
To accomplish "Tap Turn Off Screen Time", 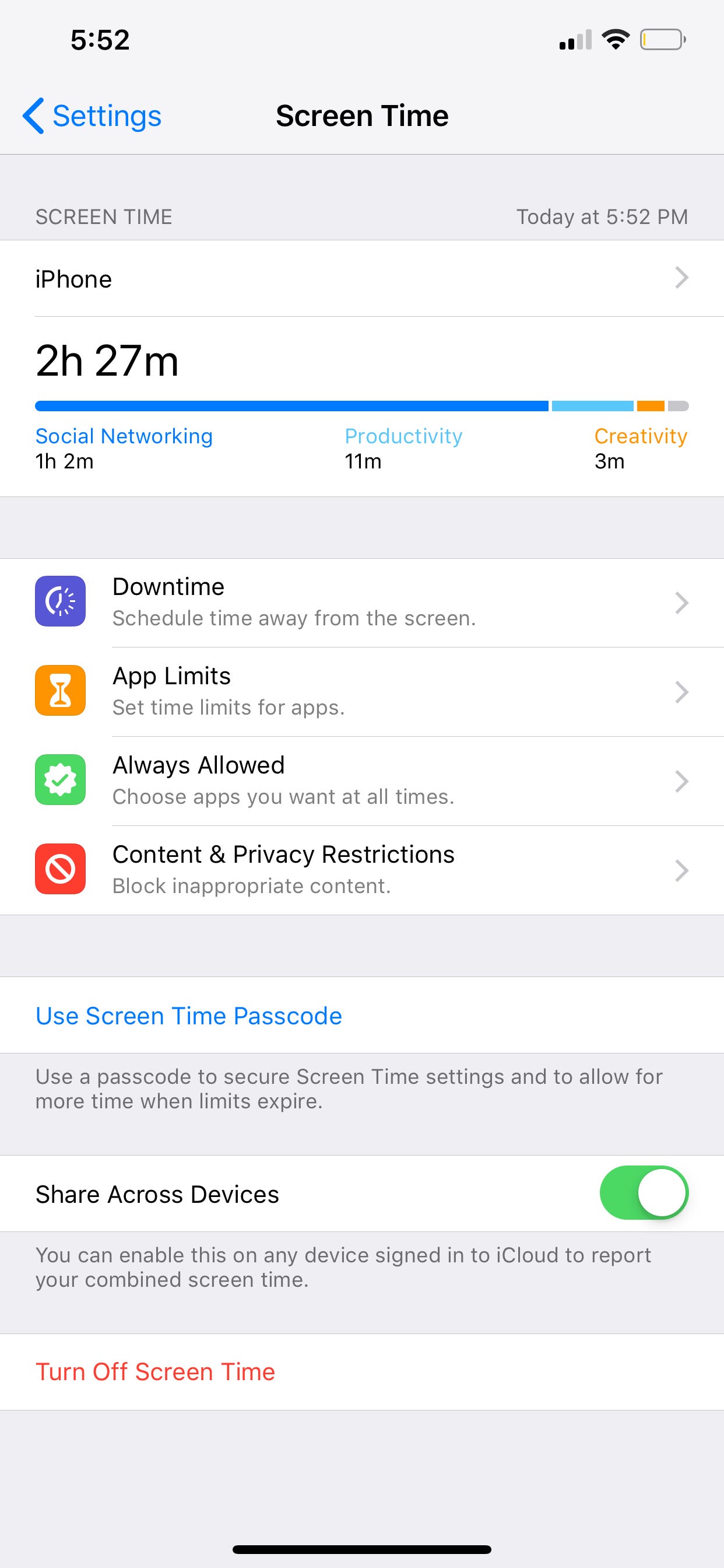I will (155, 1372).
